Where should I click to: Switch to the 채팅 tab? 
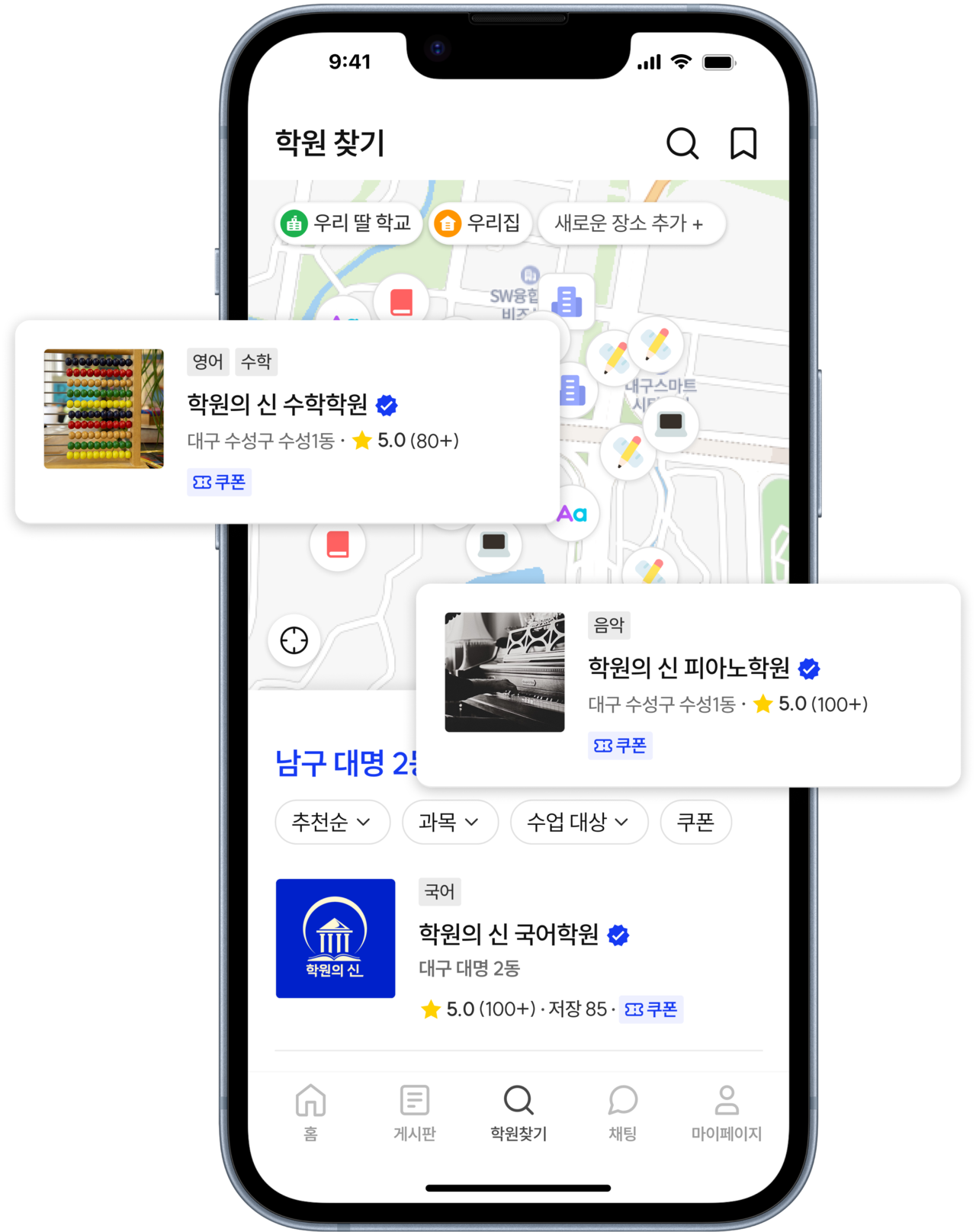click(621, 1113)
